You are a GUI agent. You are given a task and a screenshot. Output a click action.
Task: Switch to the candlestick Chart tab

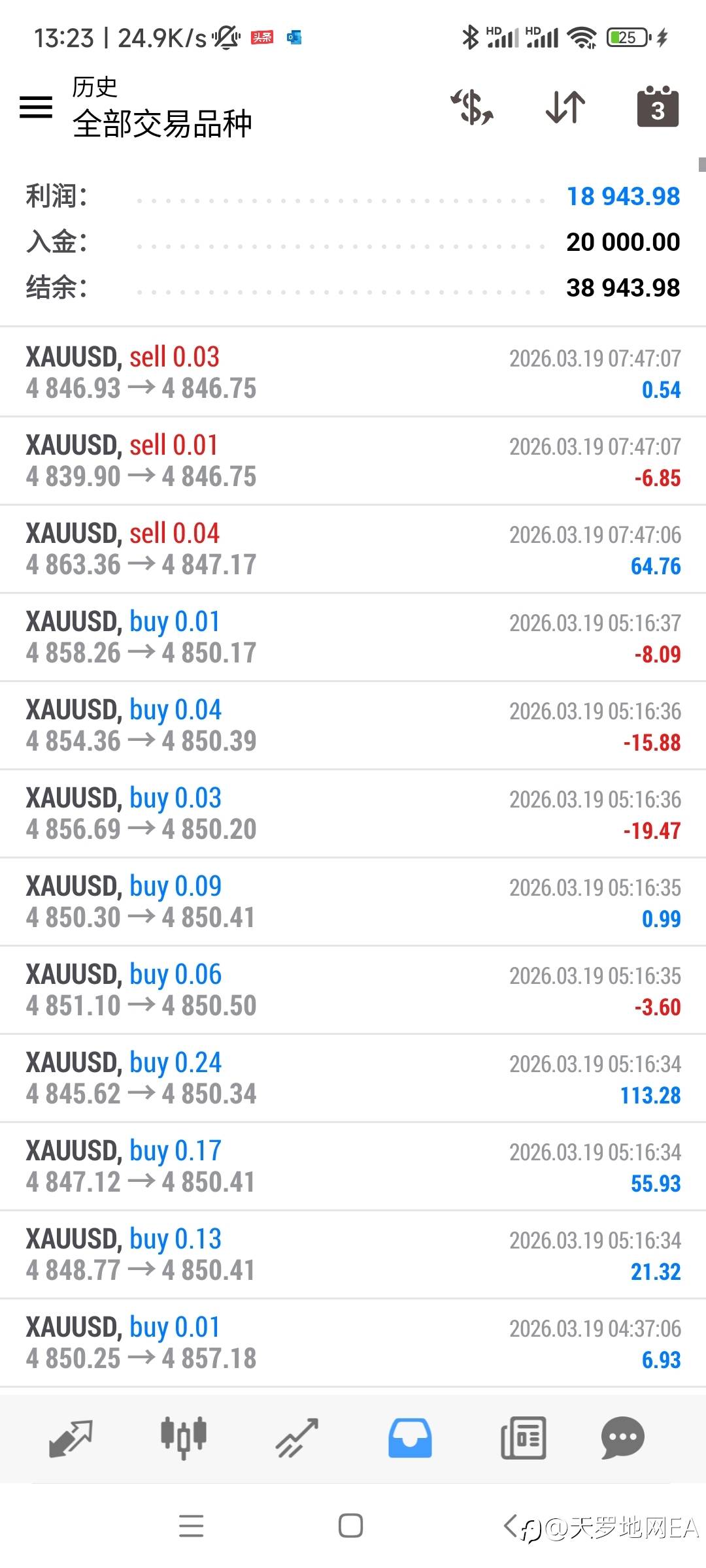[184, 1437]
